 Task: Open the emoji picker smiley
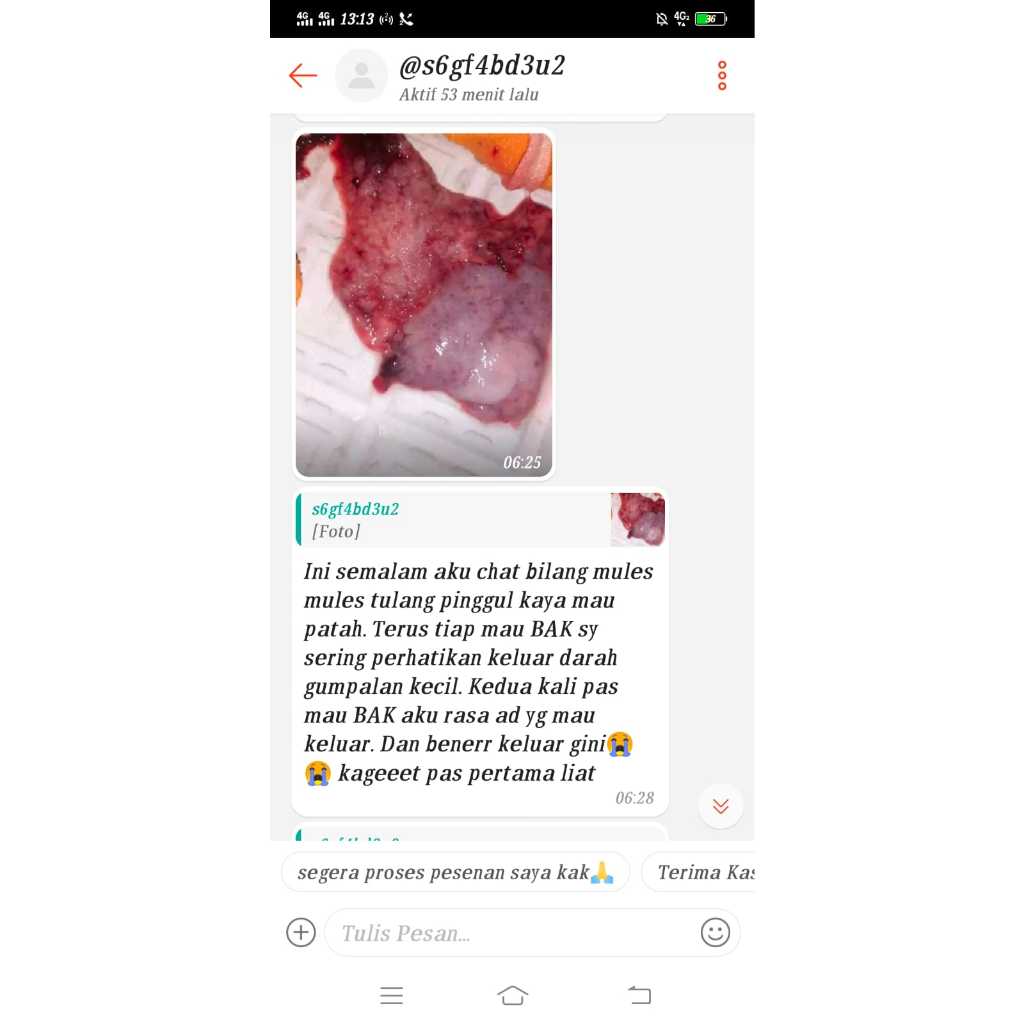715,933
